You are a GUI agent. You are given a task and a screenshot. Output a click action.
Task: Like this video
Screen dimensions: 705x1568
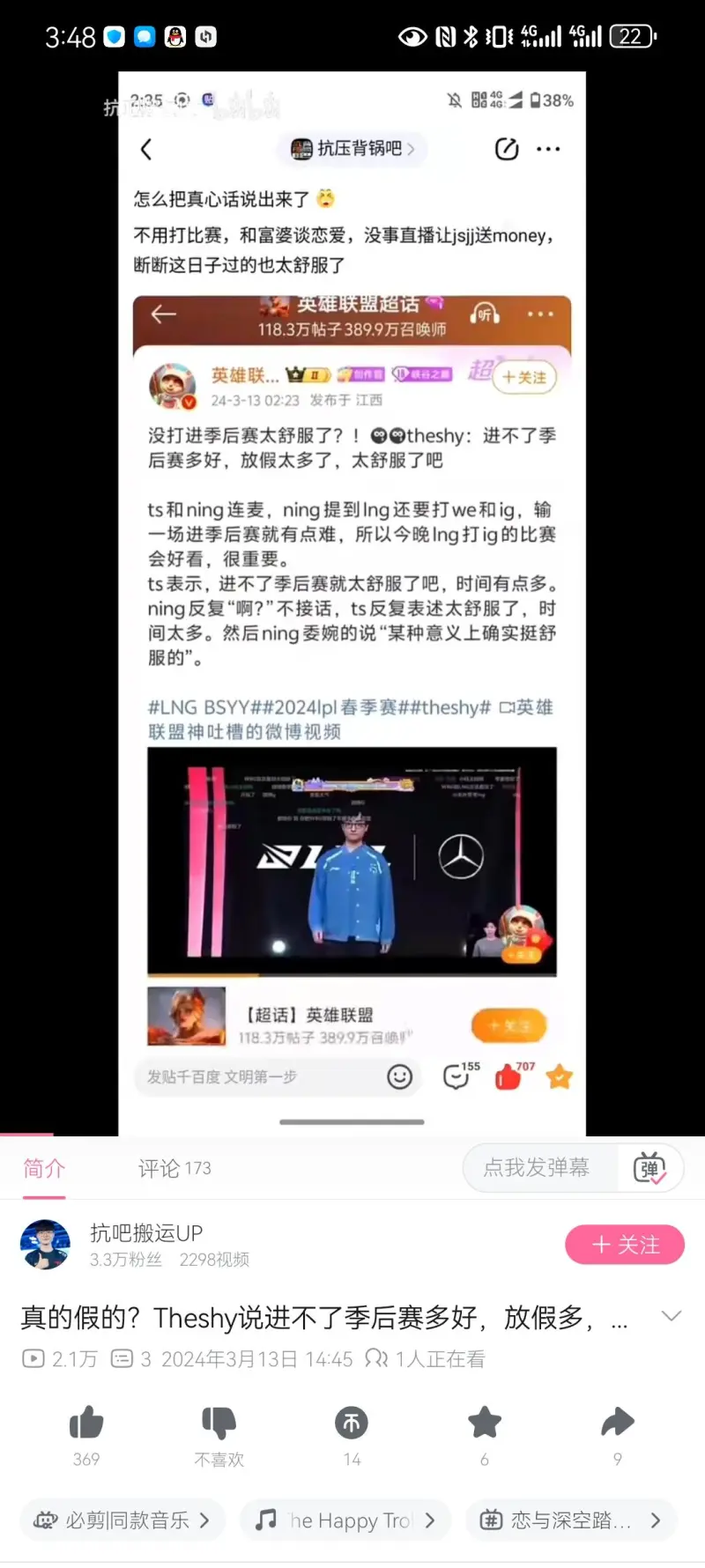[86, 1423]
